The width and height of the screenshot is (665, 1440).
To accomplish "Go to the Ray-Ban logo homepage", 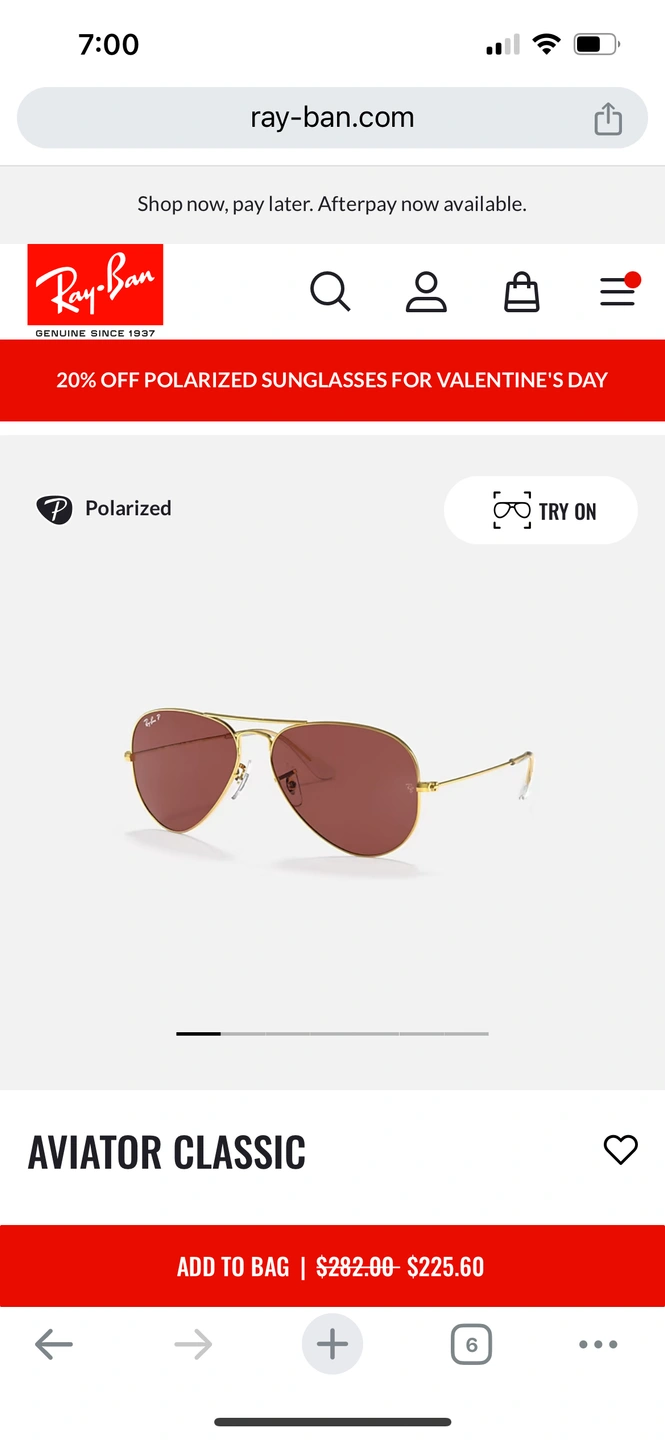I will click(95, 290).
